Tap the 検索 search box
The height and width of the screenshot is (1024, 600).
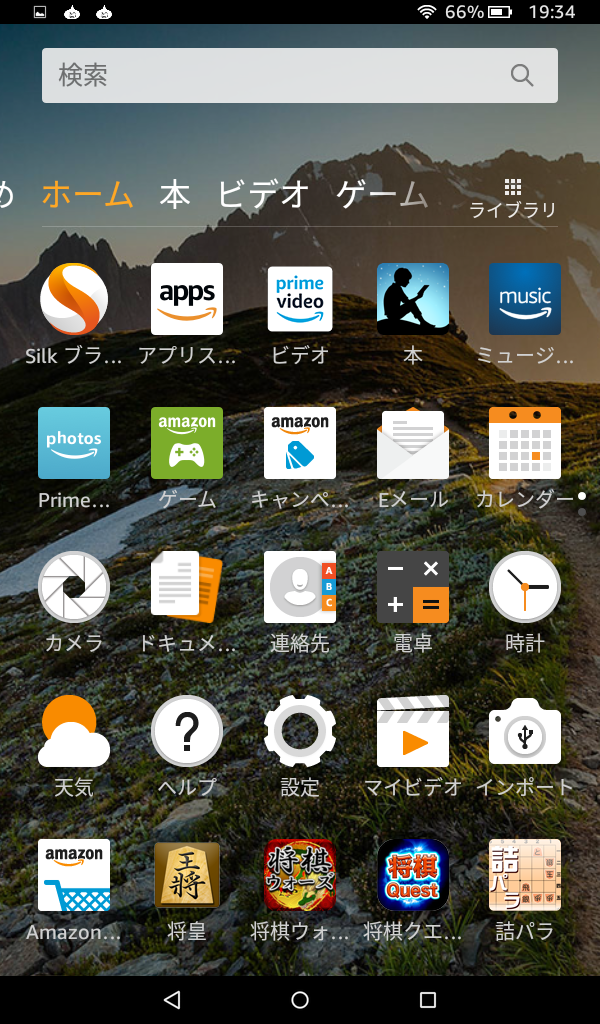tap(280, 75)
